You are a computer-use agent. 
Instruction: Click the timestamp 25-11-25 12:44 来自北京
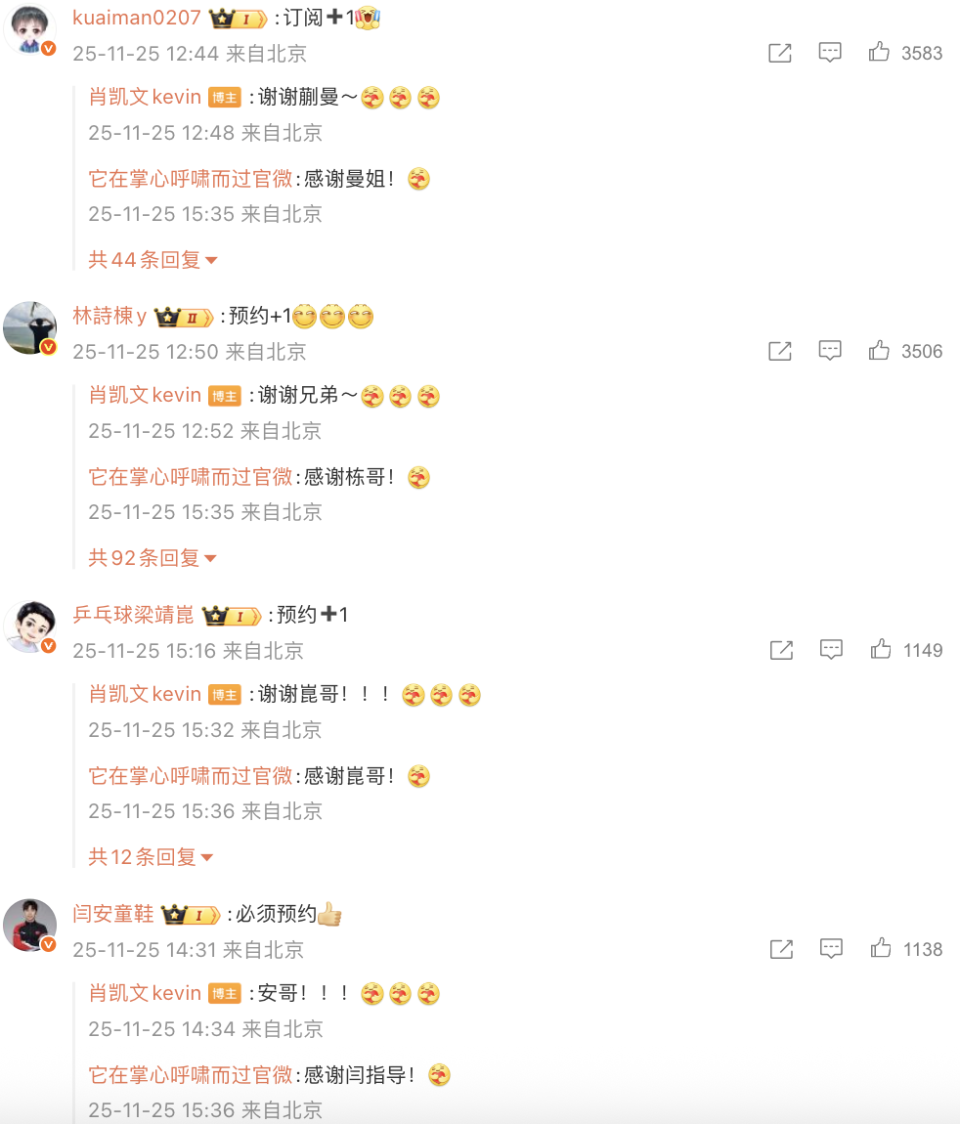tap(190, 54)
